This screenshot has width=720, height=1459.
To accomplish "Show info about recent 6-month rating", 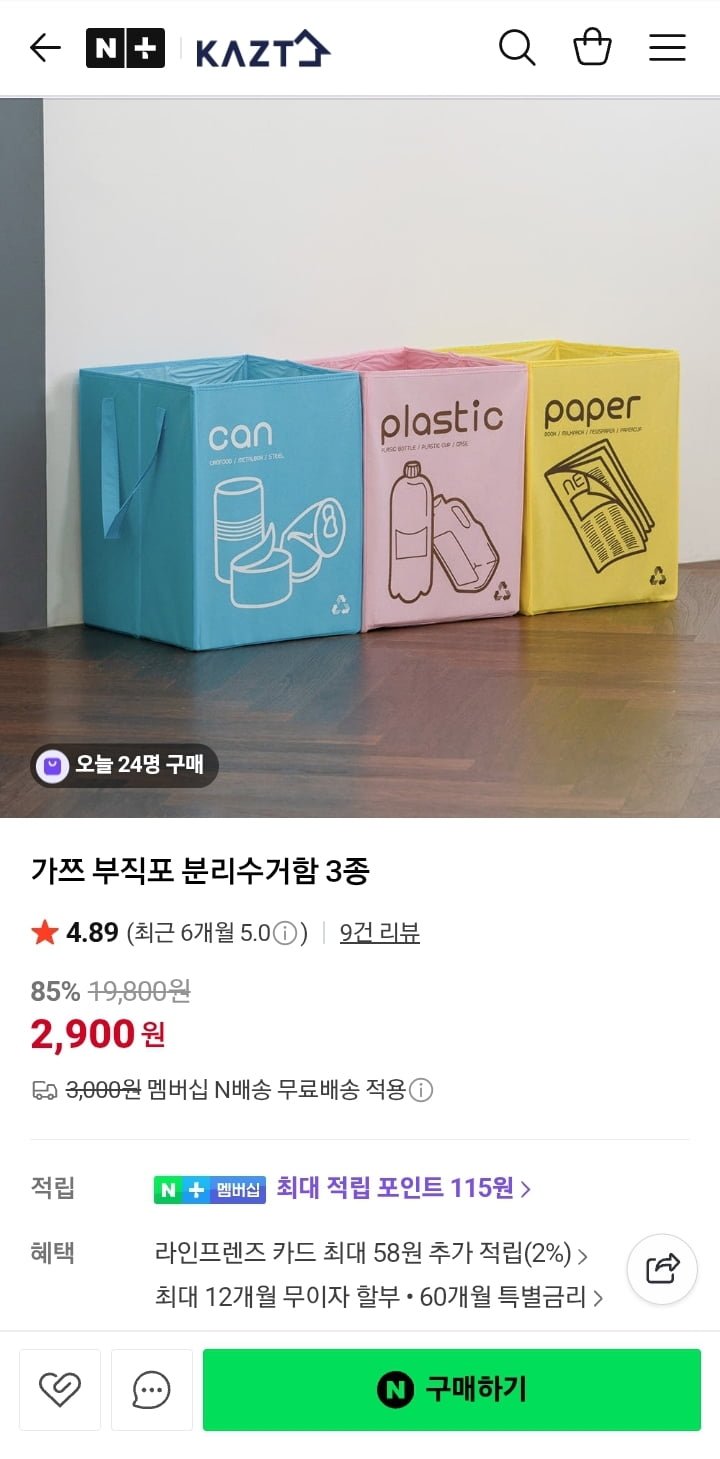I will click(285, 934).
